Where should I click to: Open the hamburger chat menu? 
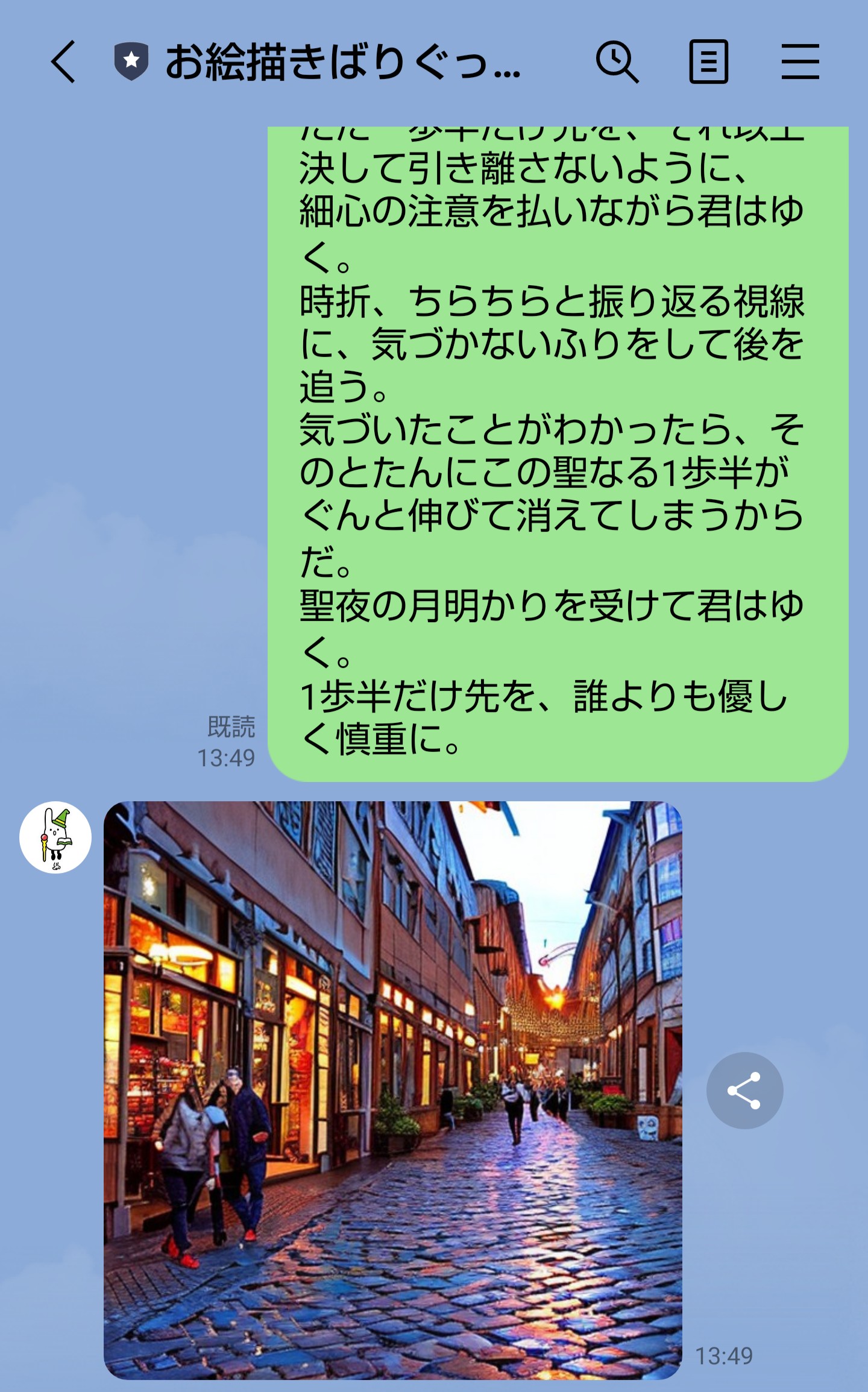(x=800, y=61)
